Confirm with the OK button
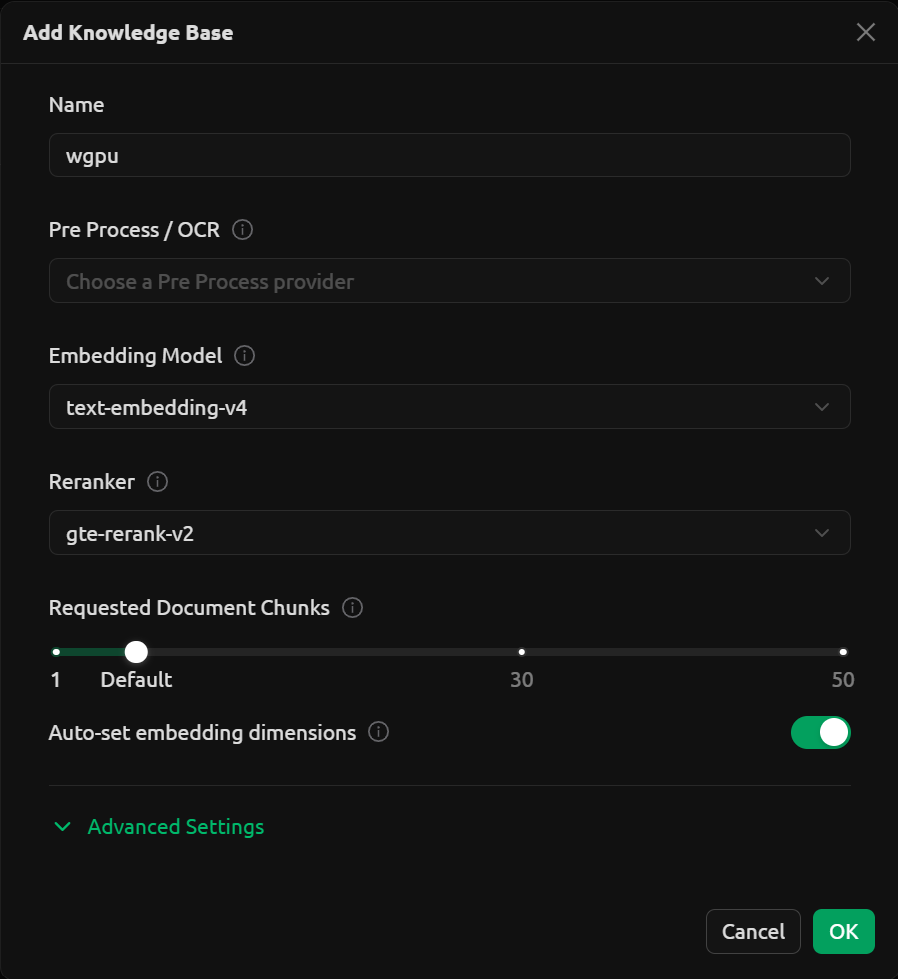898x979 pixels. click(x=843, y=932)
